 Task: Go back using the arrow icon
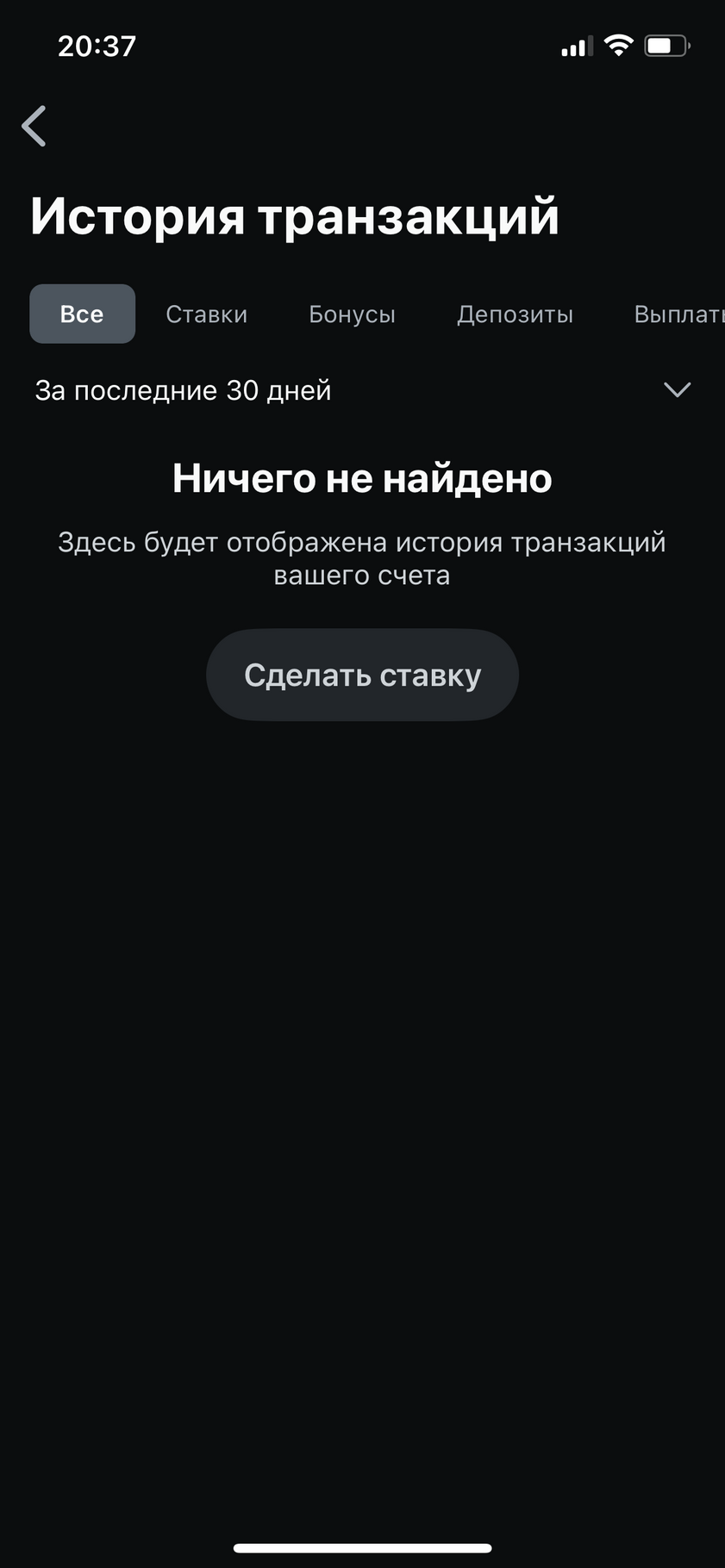[x=34, y=127]
